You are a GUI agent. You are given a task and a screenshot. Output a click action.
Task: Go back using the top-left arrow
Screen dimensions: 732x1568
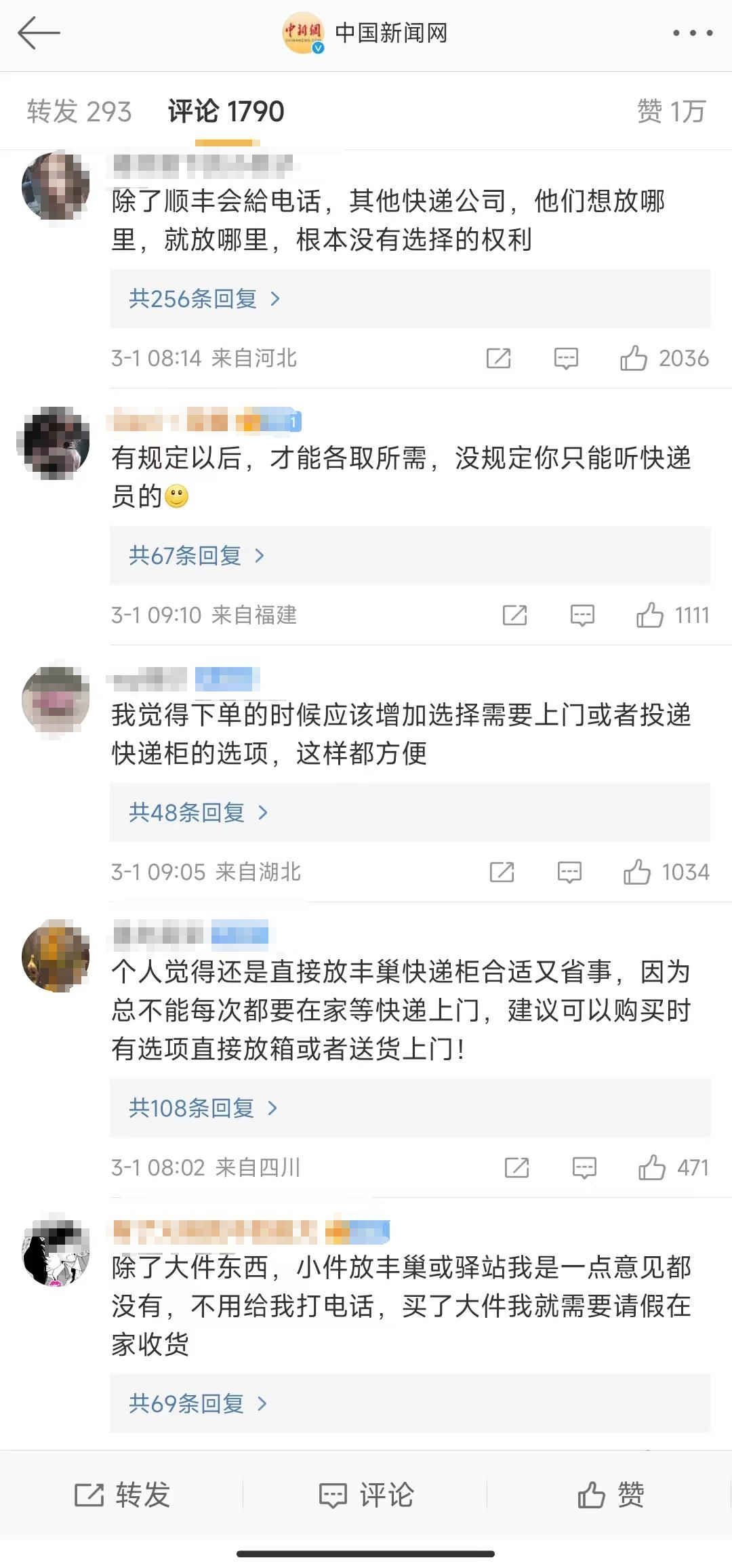click(38, 33)
